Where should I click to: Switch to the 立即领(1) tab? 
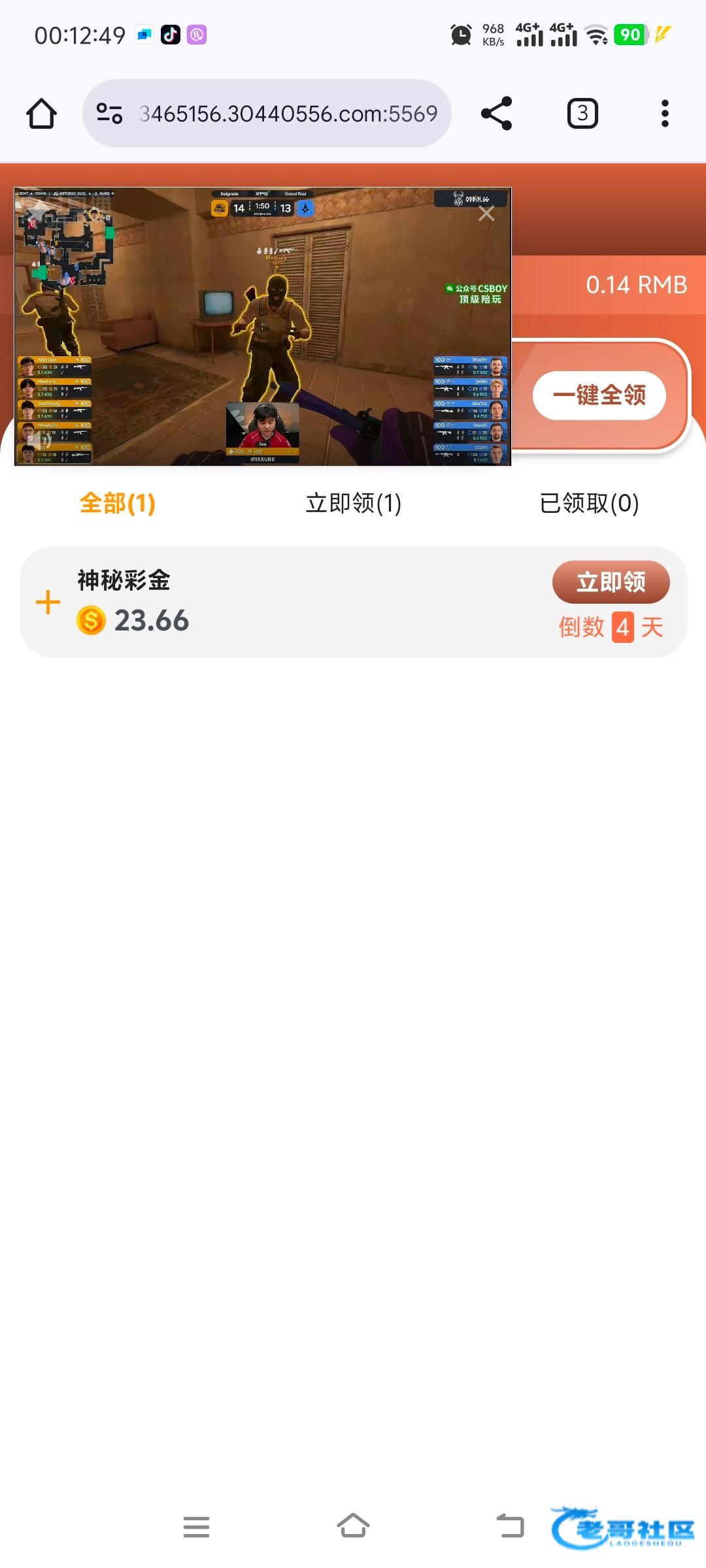tap(353, 504)
